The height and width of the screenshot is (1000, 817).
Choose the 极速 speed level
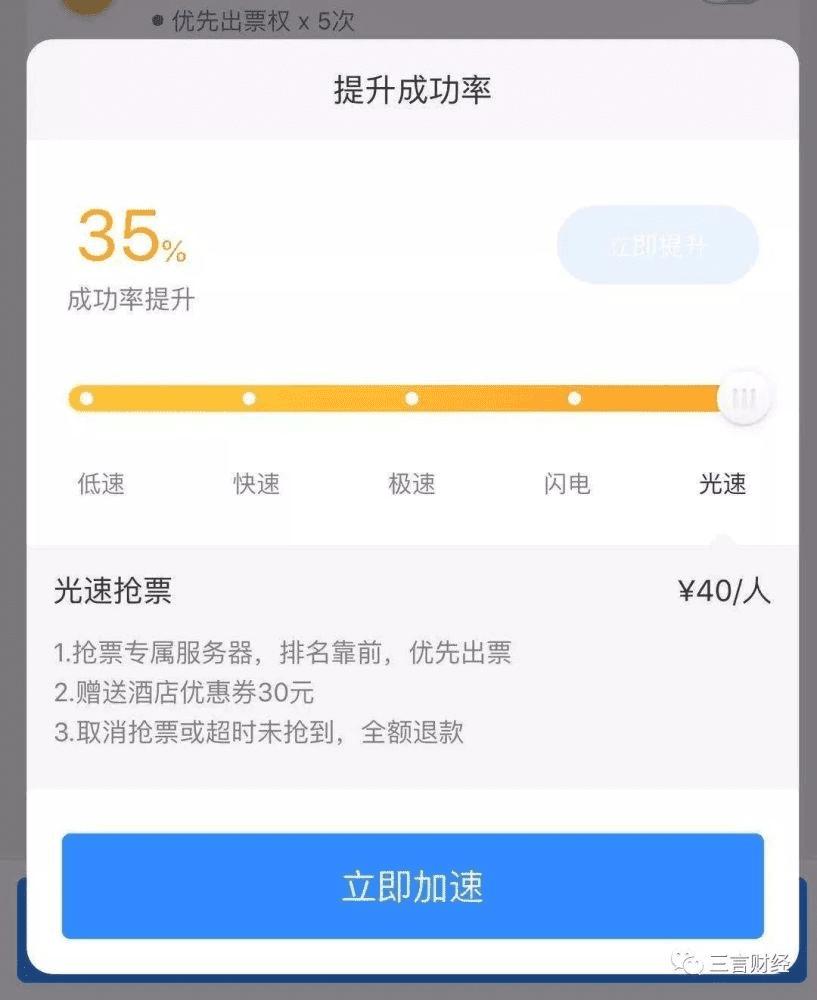pos(412,399)
